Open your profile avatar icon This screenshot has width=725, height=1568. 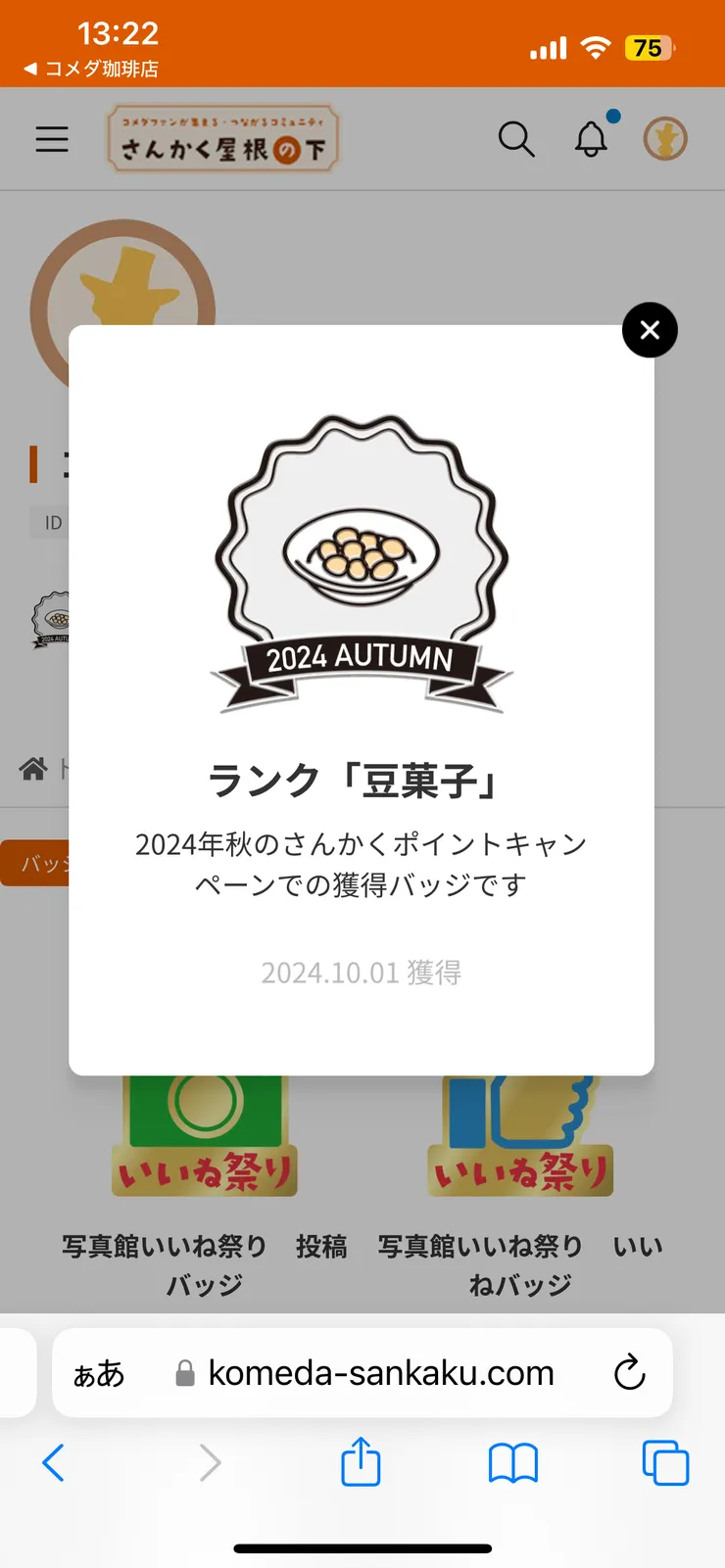click(665, 139)
